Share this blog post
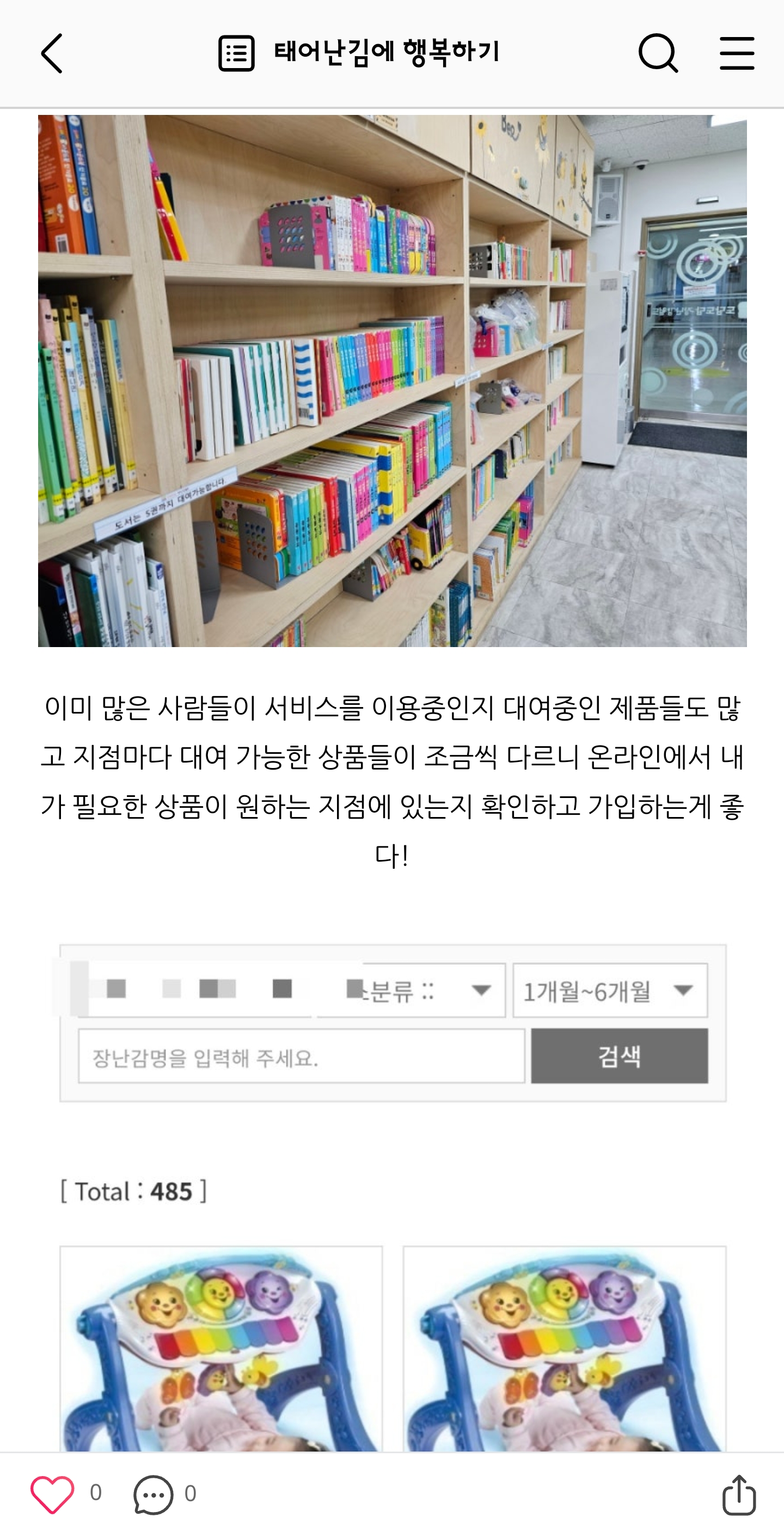Screen dimensions: 784x1536 [x=739, y=1494]
